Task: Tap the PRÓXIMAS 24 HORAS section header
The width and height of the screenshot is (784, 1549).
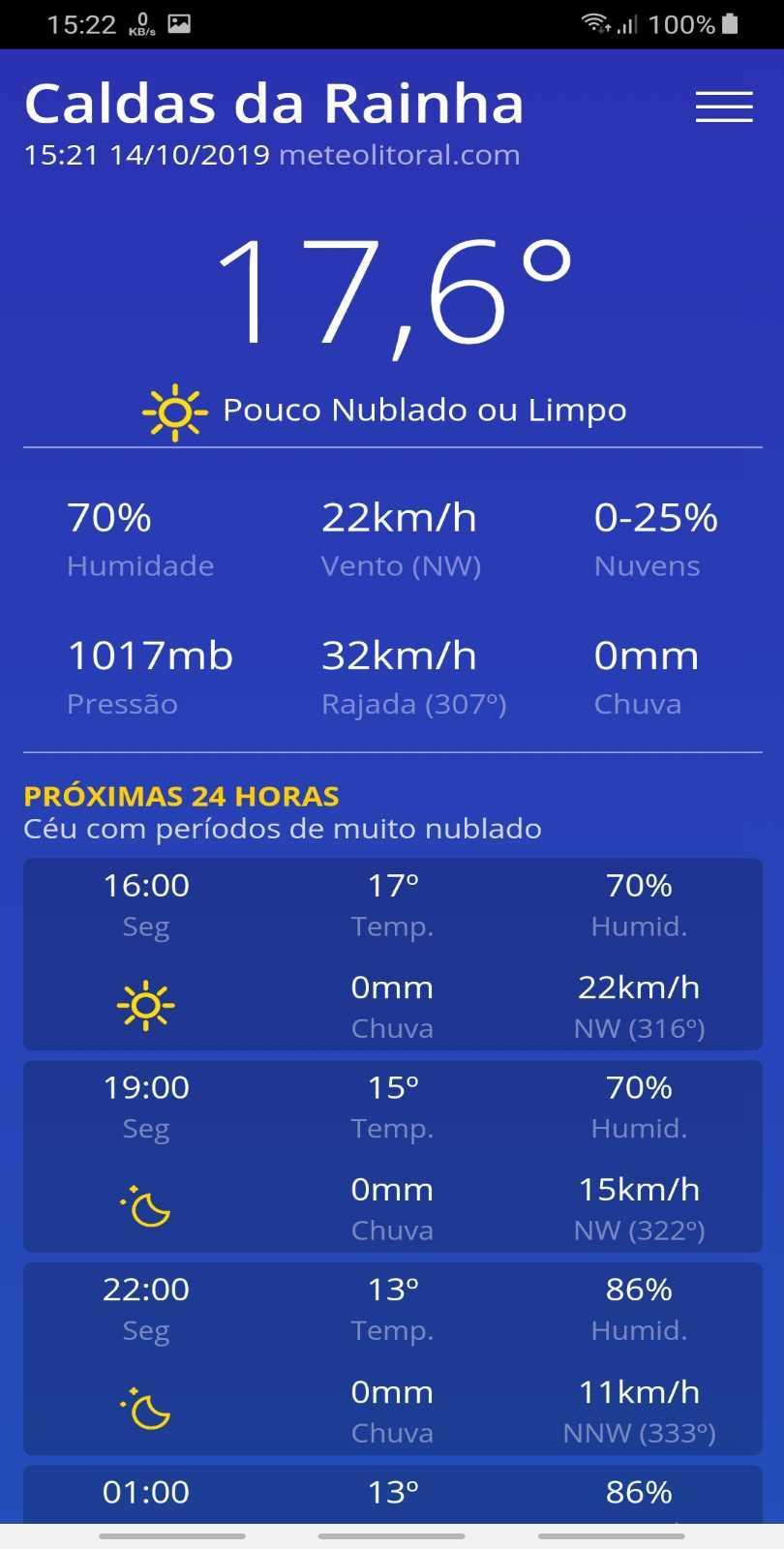Action: point(181,796)
